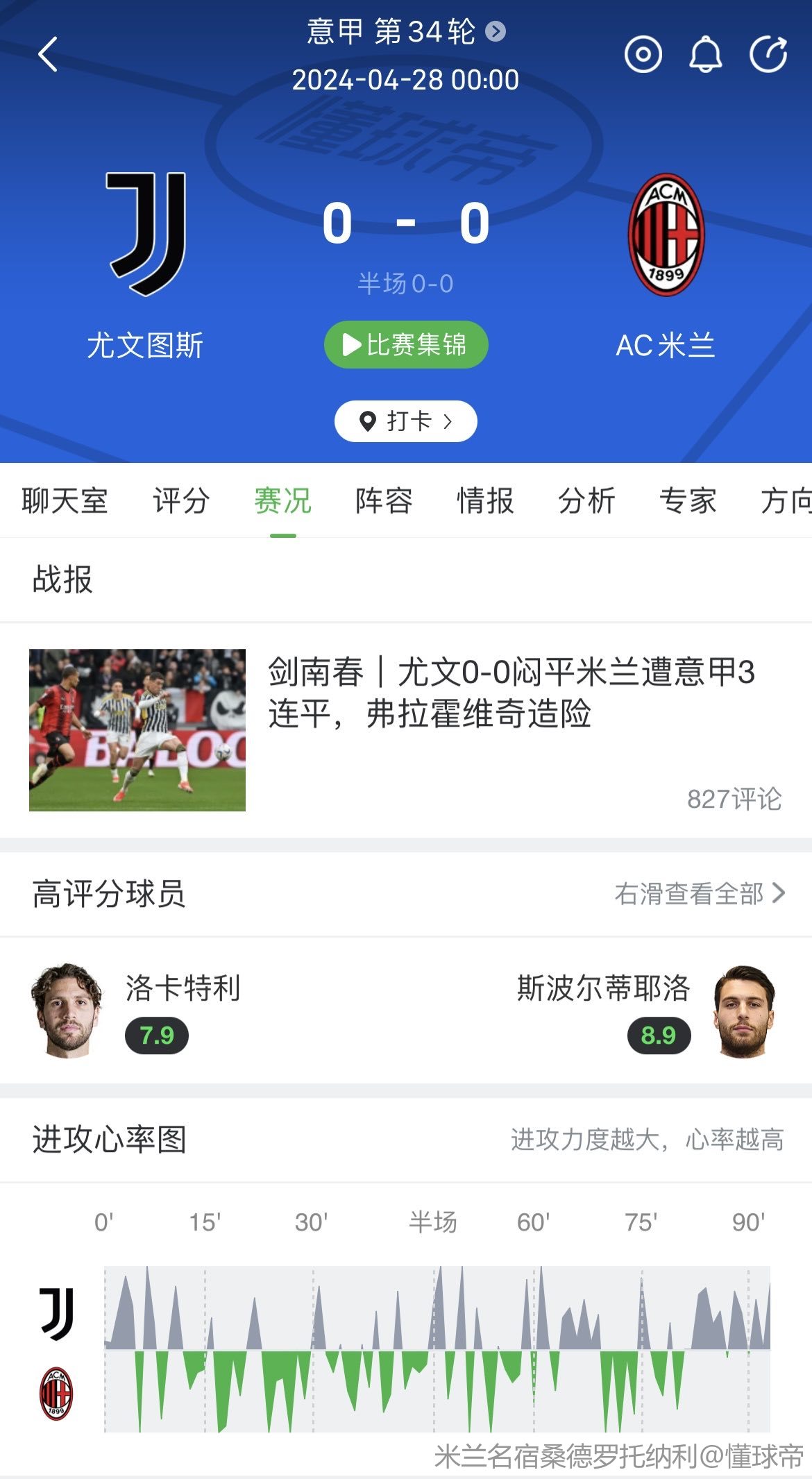Go back using the top-left arrow
The height and width of the screenshot is (1479, 812).
(x=48, y=55)
